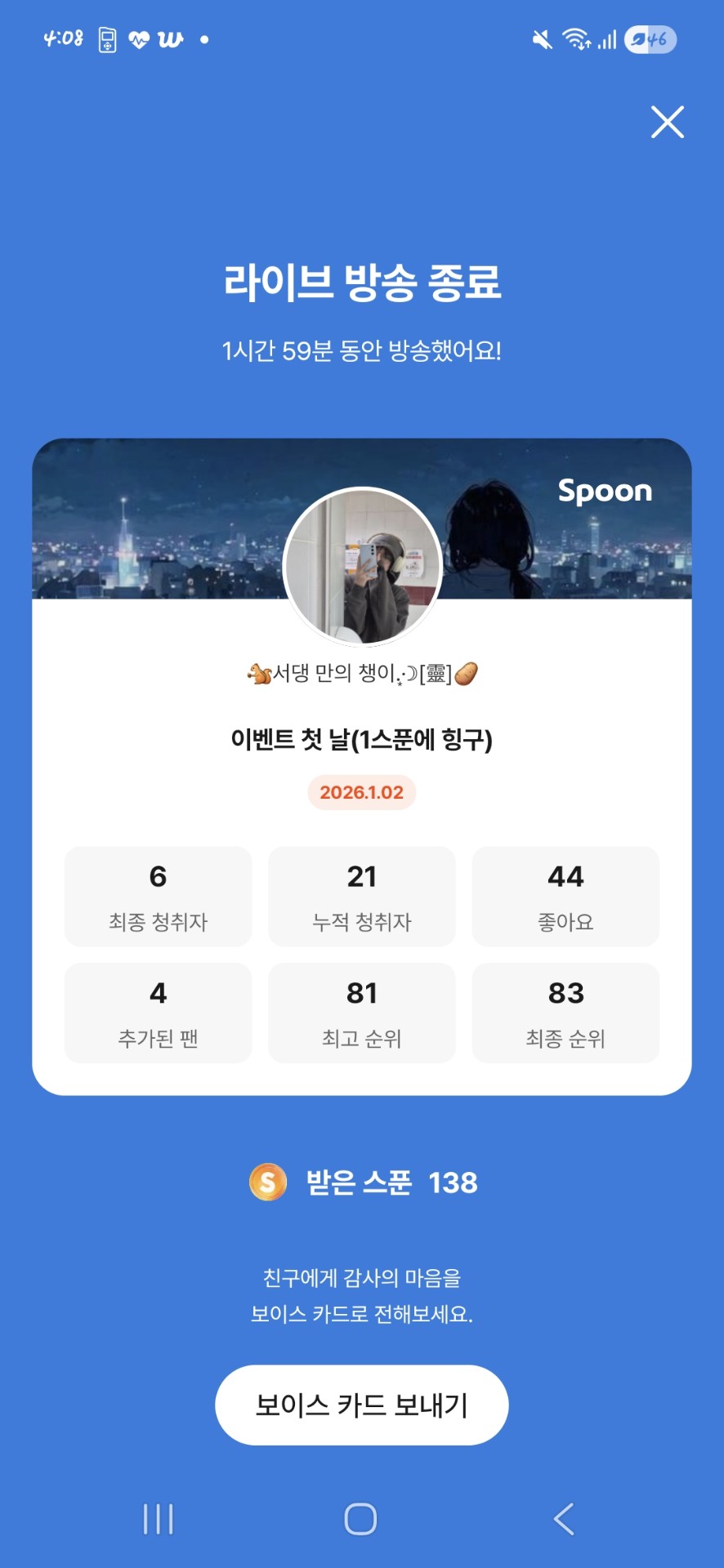
Task: Close the live broadcast ended screen
Action: (667, 122)
